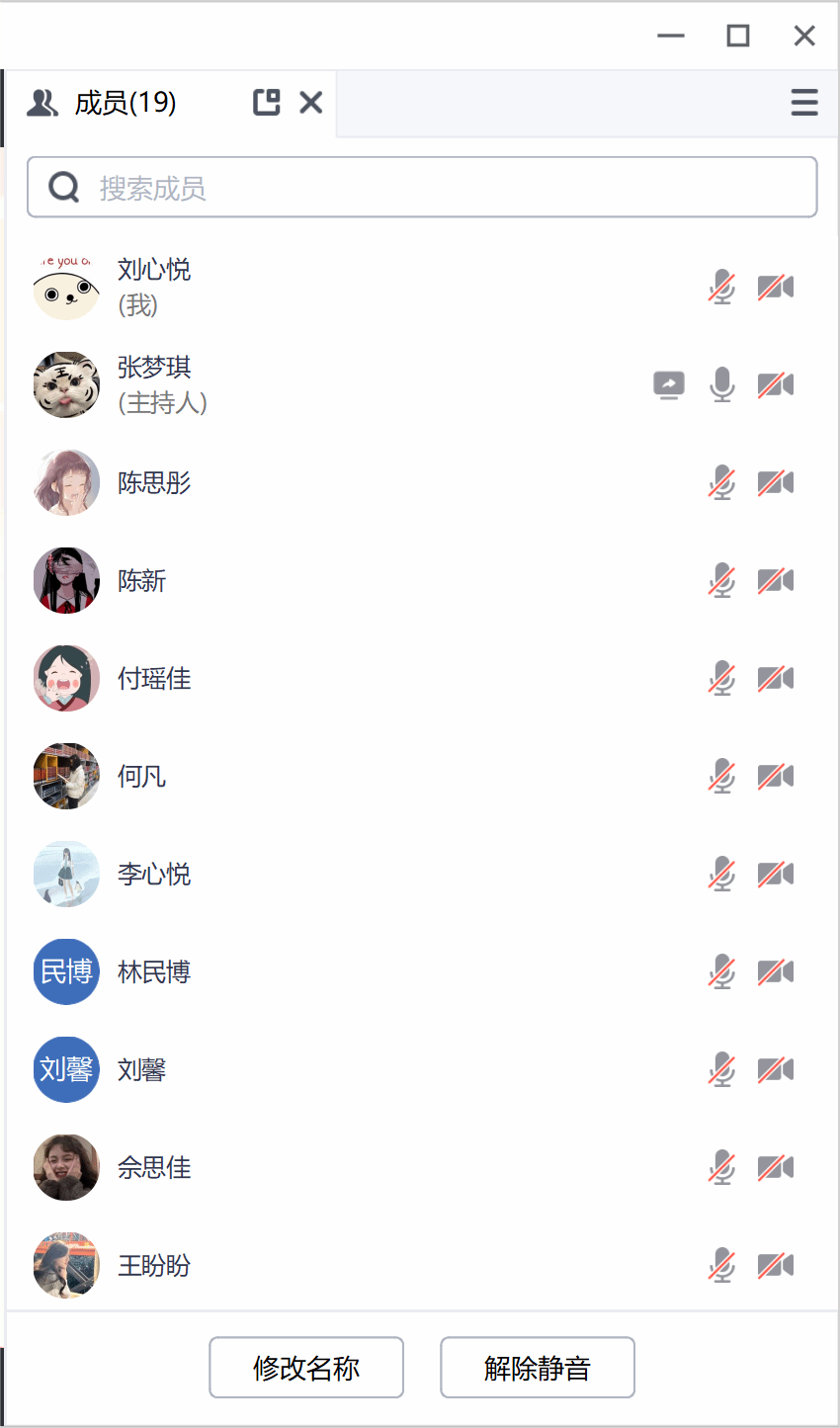Viewport: 840px width, 1428px height.
Task: Close the meeting window
Action: (804, 37)
